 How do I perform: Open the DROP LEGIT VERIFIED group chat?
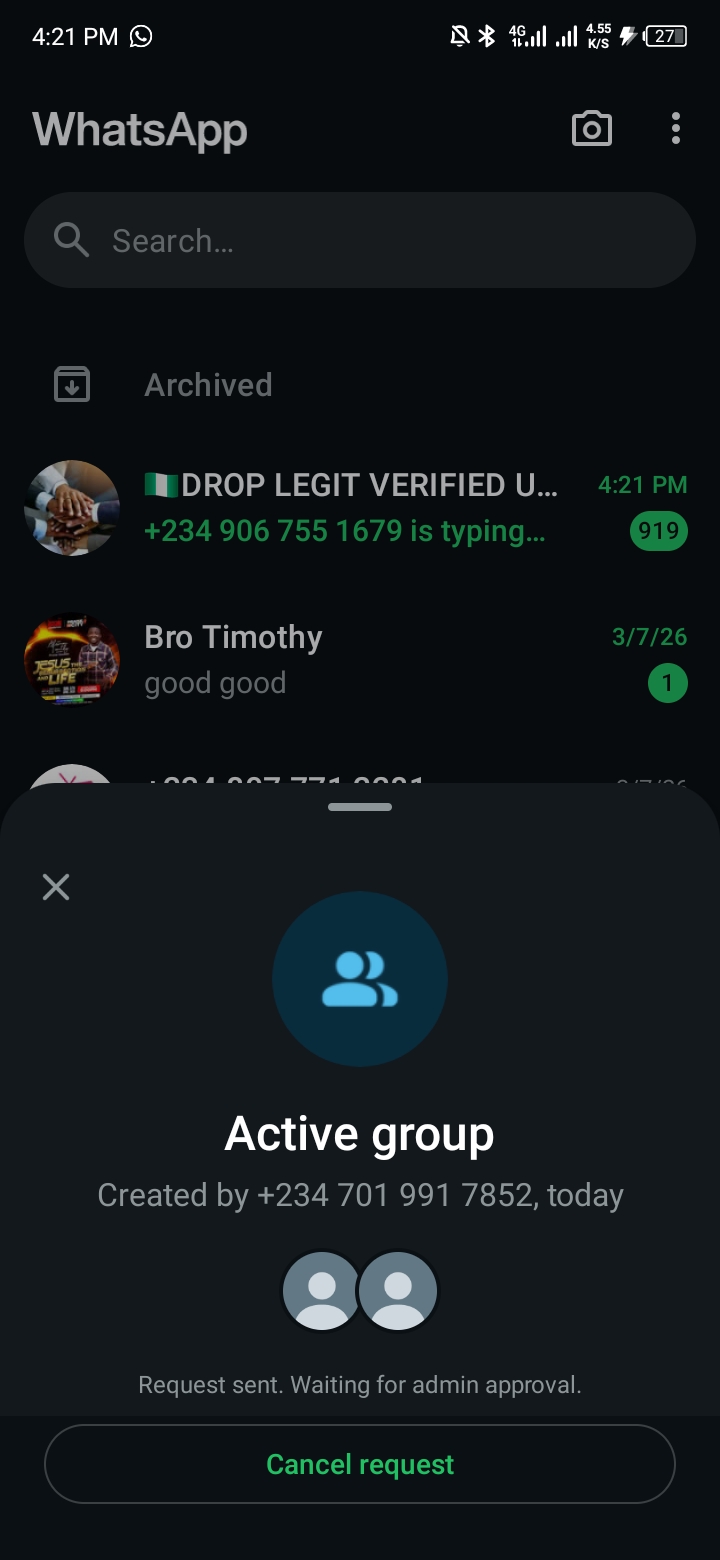click(x=350, y=508)
